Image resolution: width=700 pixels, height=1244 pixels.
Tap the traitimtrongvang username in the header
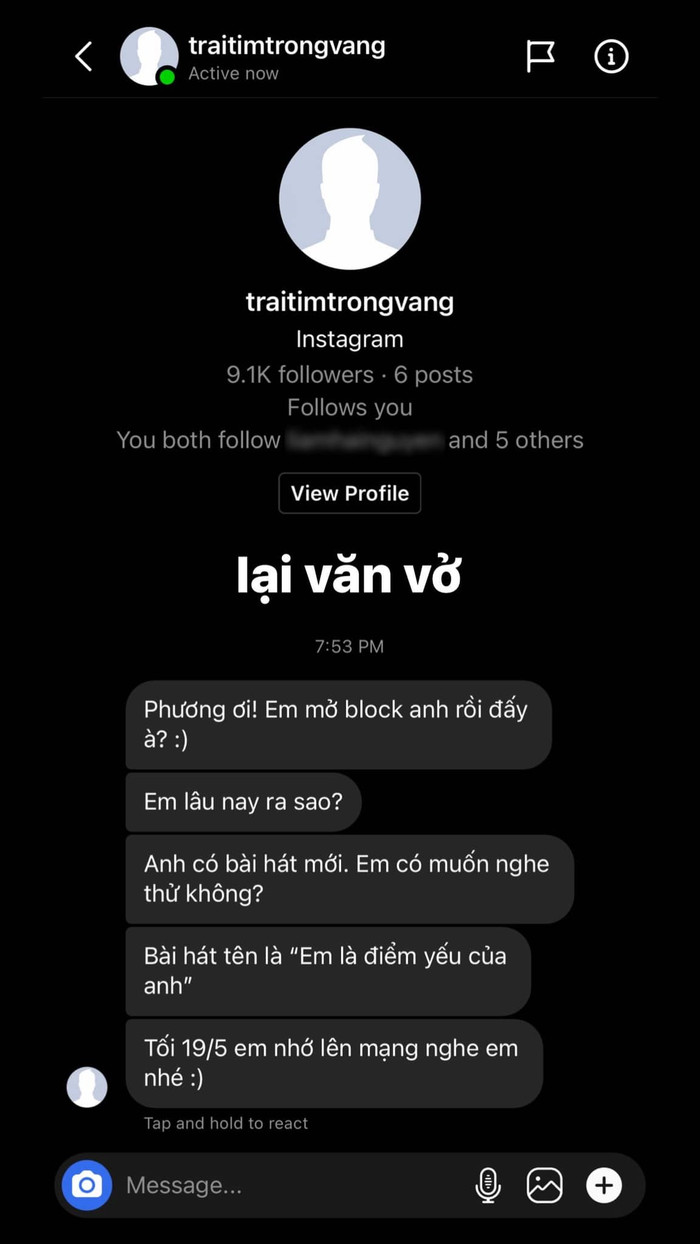click(286, 45)
